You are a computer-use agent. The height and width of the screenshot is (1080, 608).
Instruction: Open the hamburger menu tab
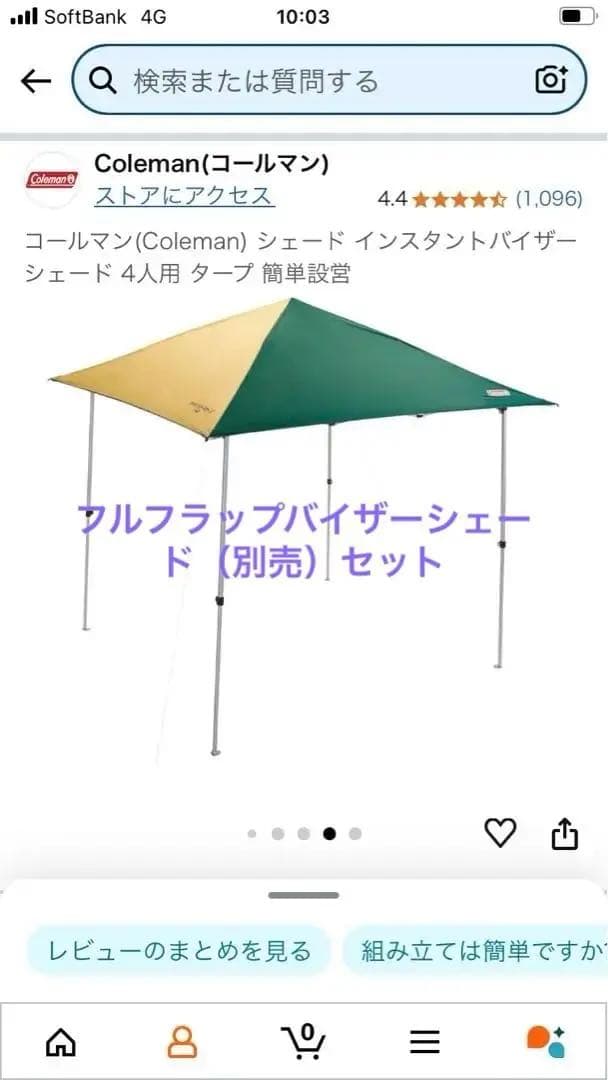tap(425, 1042)
